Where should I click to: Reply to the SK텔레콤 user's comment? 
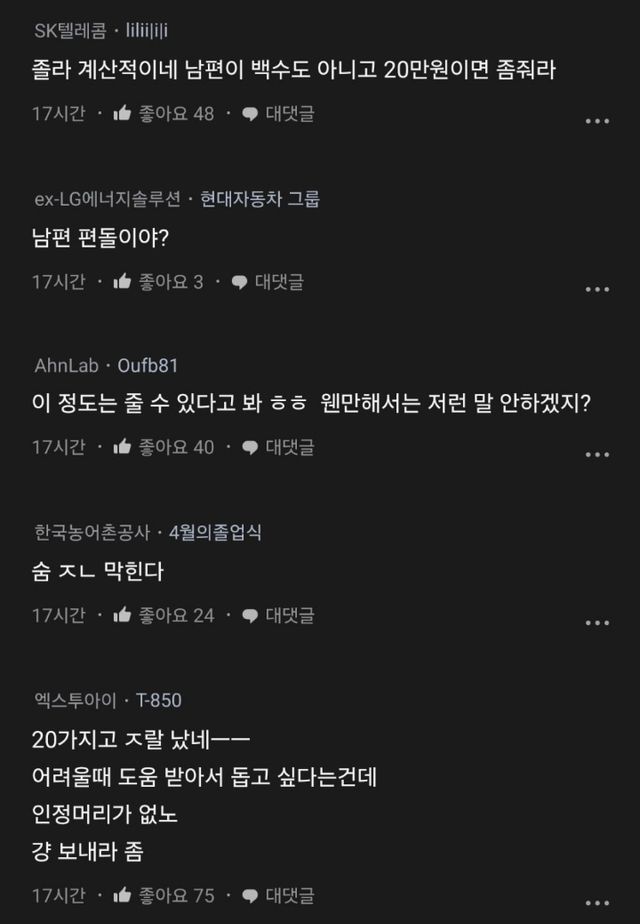278,114
